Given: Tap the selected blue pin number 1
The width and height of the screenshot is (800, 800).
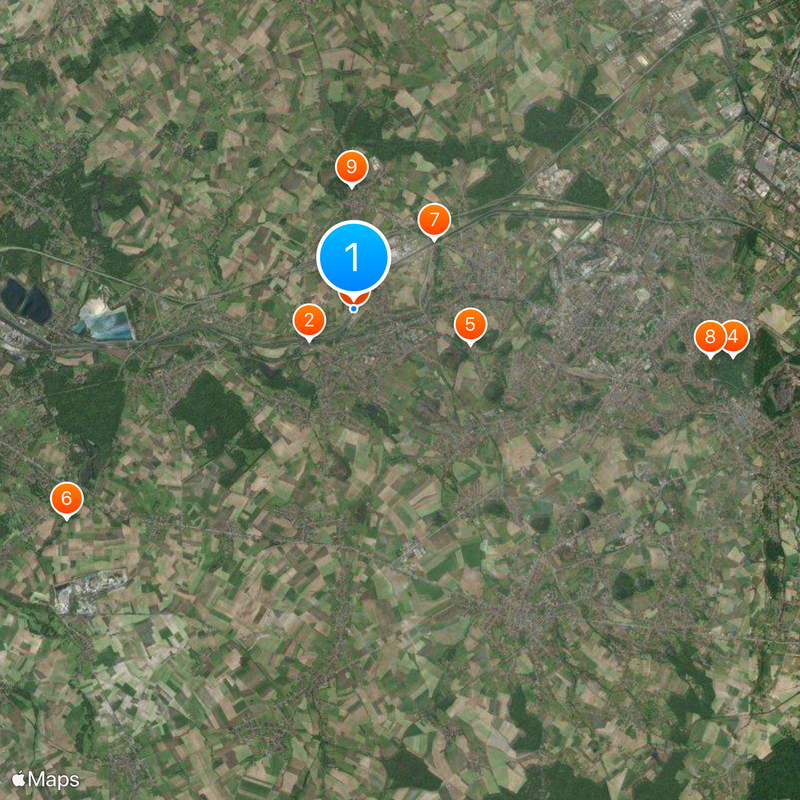Looking at the screenshot, I should (x=353, y=257).
